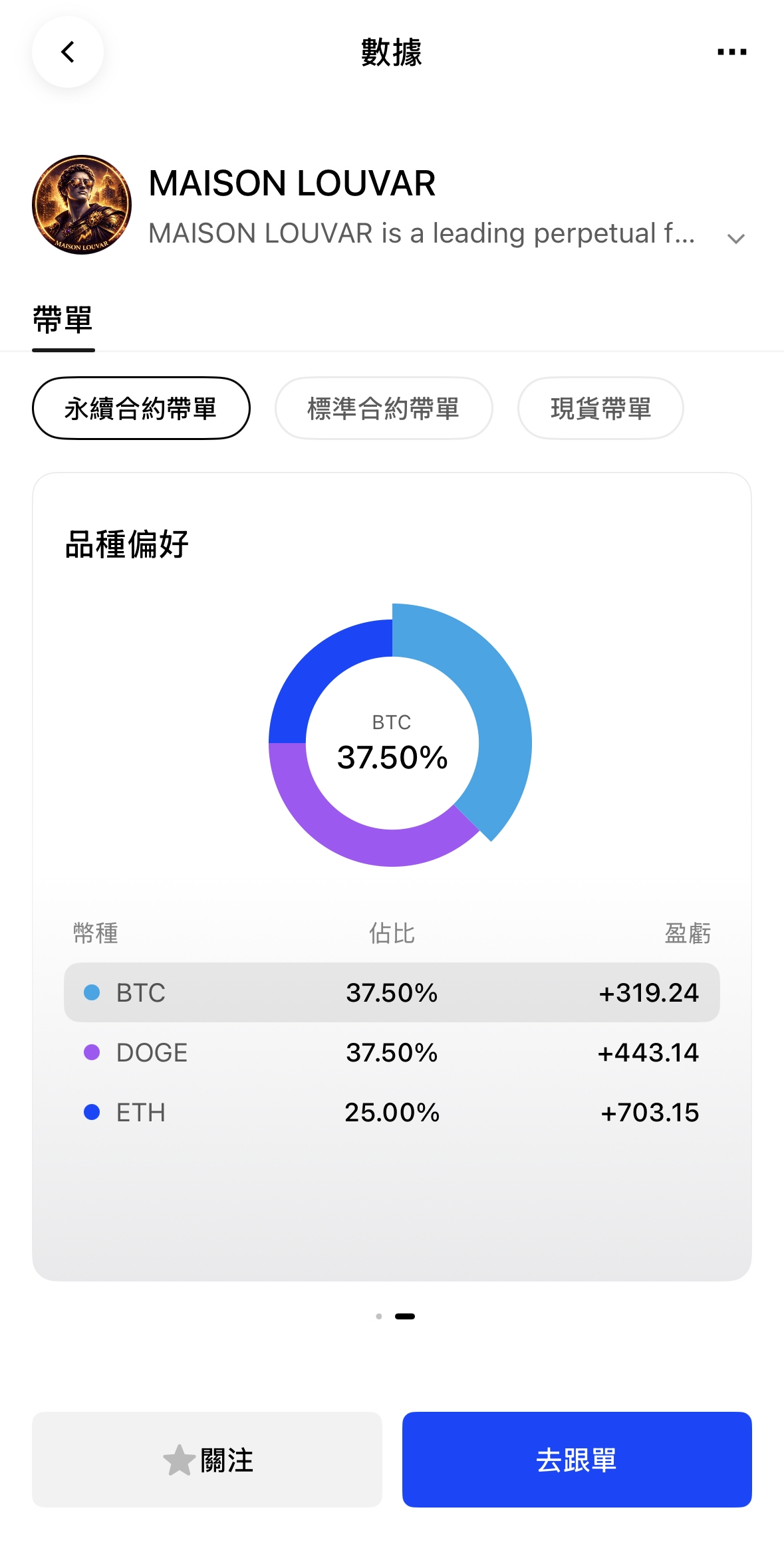Select the 永續合約帶單 chip
Screen dimensions: 784x1568
tap(141, 408)
